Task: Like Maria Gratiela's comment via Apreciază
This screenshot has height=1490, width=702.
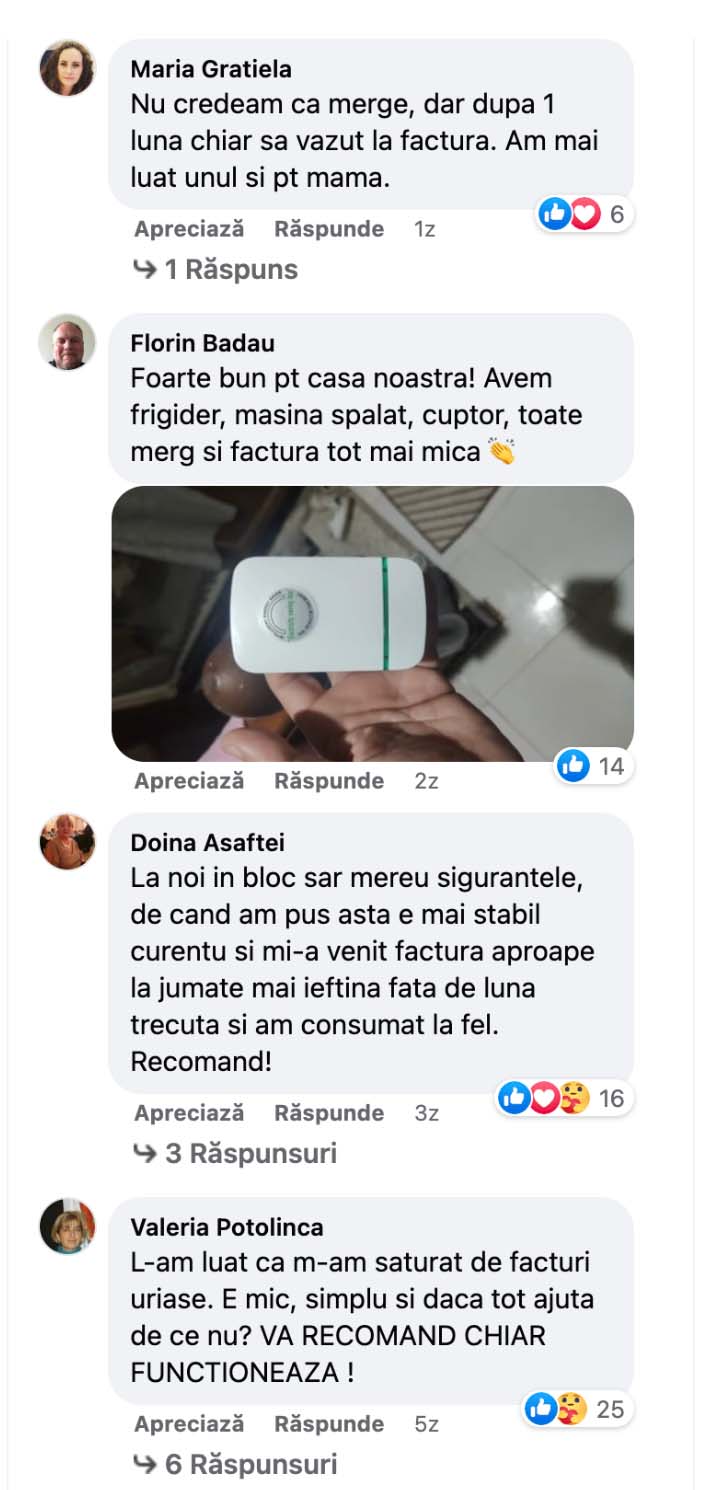Action: 189,229
